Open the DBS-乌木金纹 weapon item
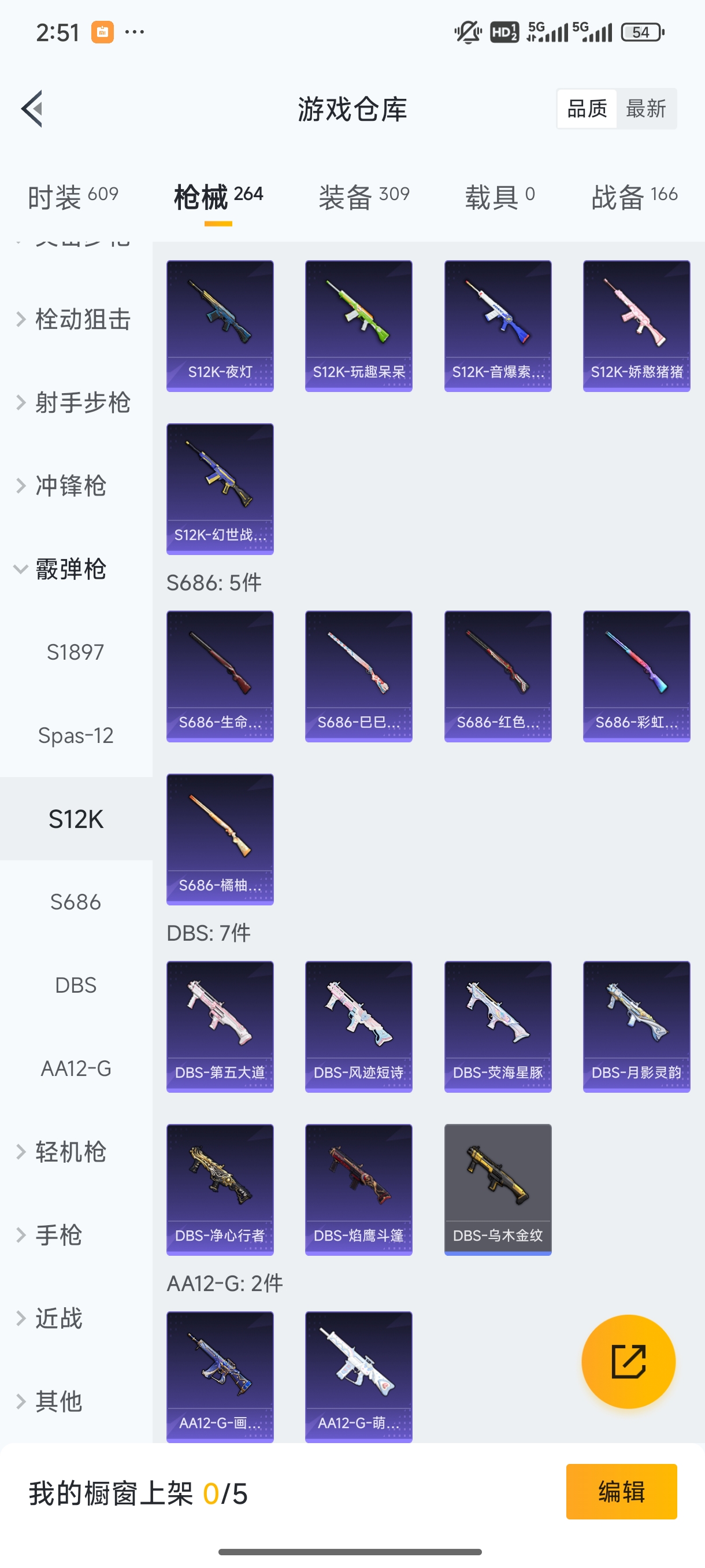 (498, 1189)
